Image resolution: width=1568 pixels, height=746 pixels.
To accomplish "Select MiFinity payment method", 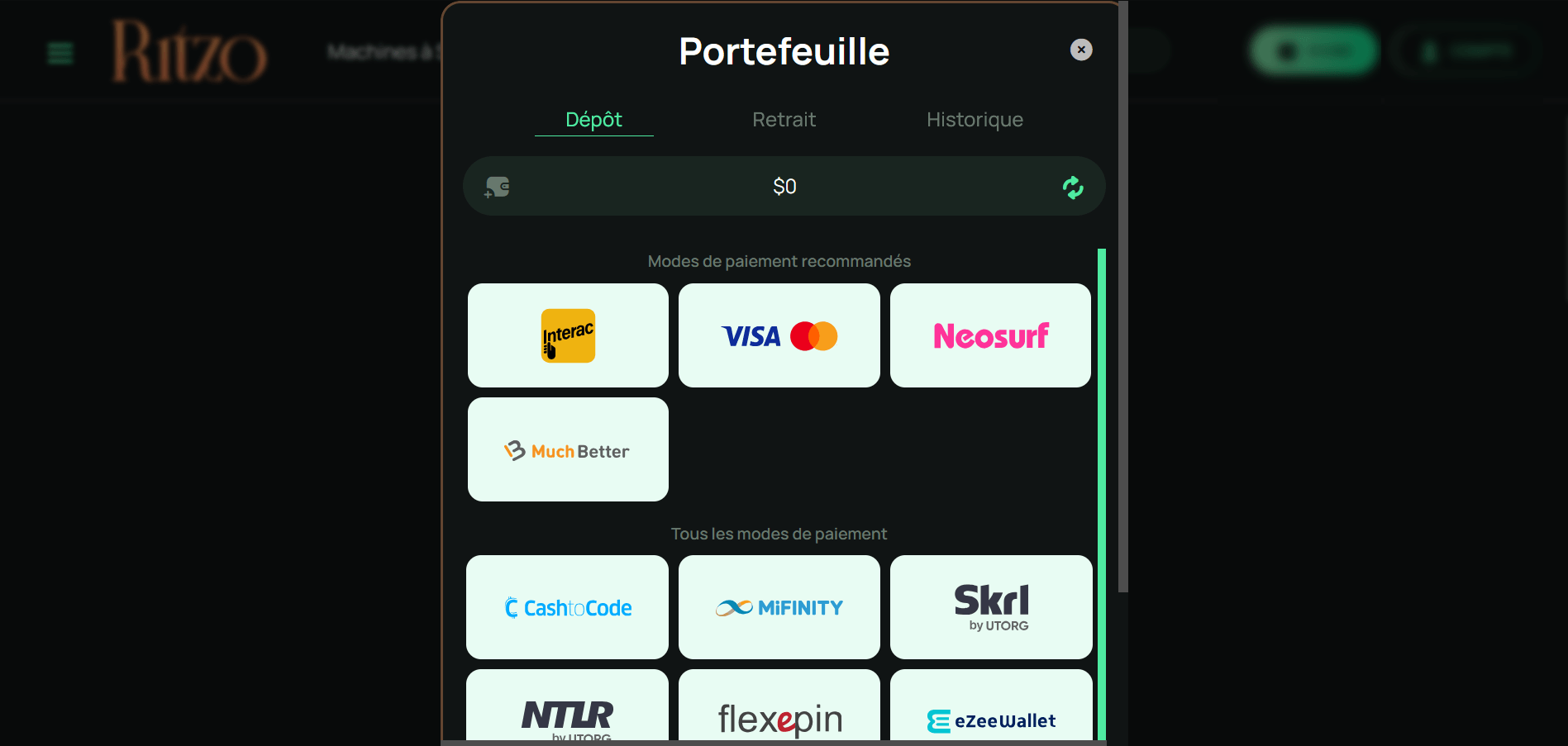I will pyautogui.click(x=779, y=607).
